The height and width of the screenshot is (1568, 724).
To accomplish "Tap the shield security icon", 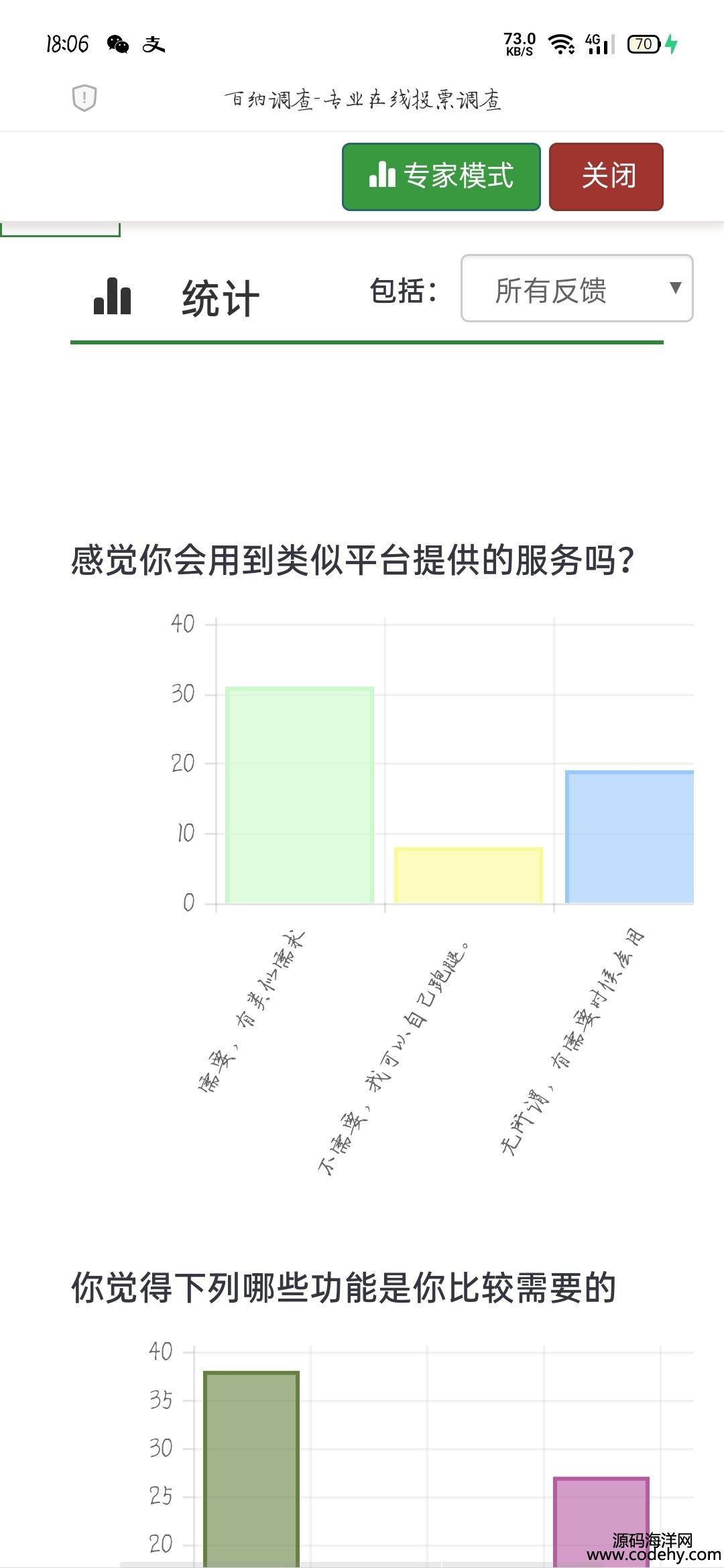I will pos(84,99).
